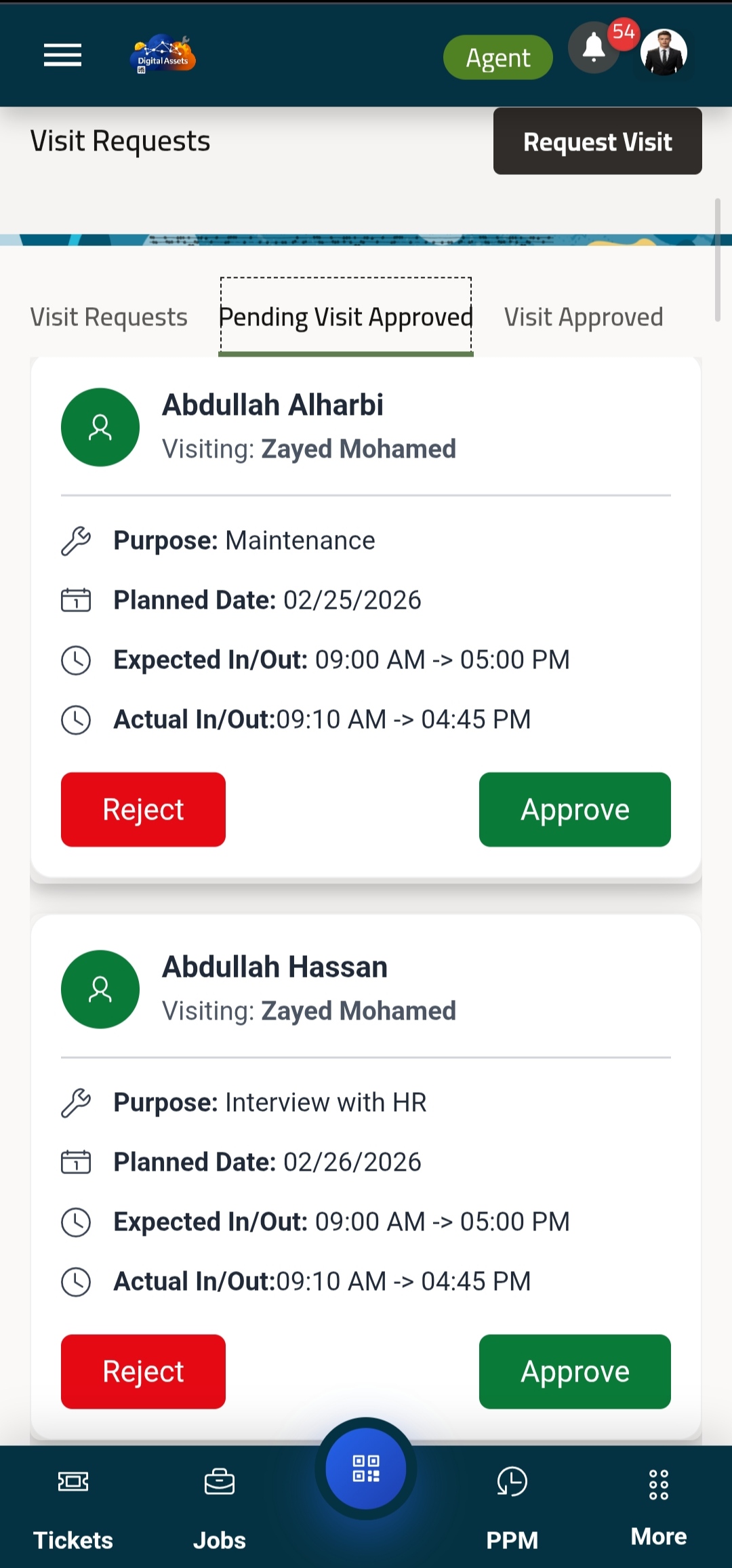The width and height of the screenshot is (732, 1568).
Task: Click the clock icon next to Actual In/Out
Action: (x=76, y=720)
